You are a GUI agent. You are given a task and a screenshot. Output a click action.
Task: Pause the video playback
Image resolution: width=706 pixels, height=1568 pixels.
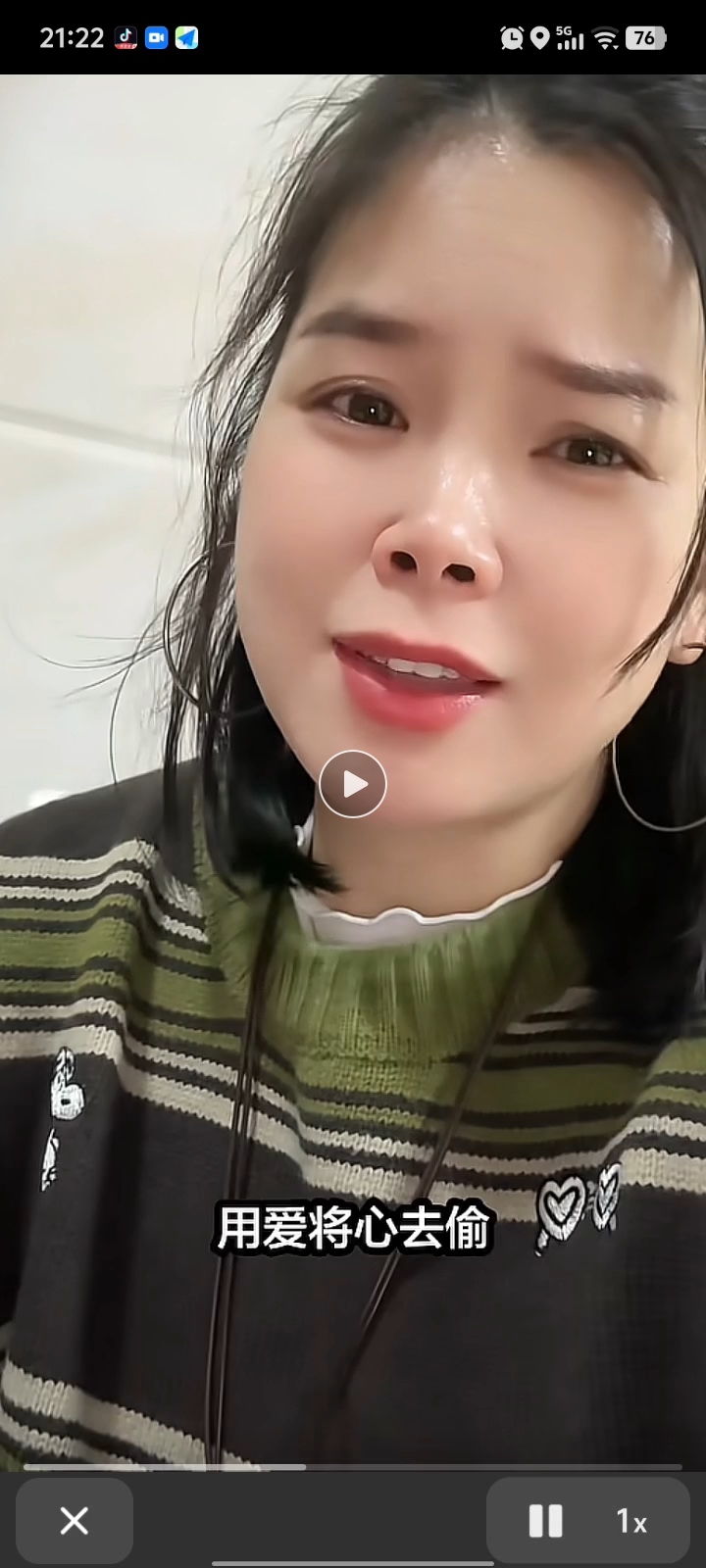545,1521
